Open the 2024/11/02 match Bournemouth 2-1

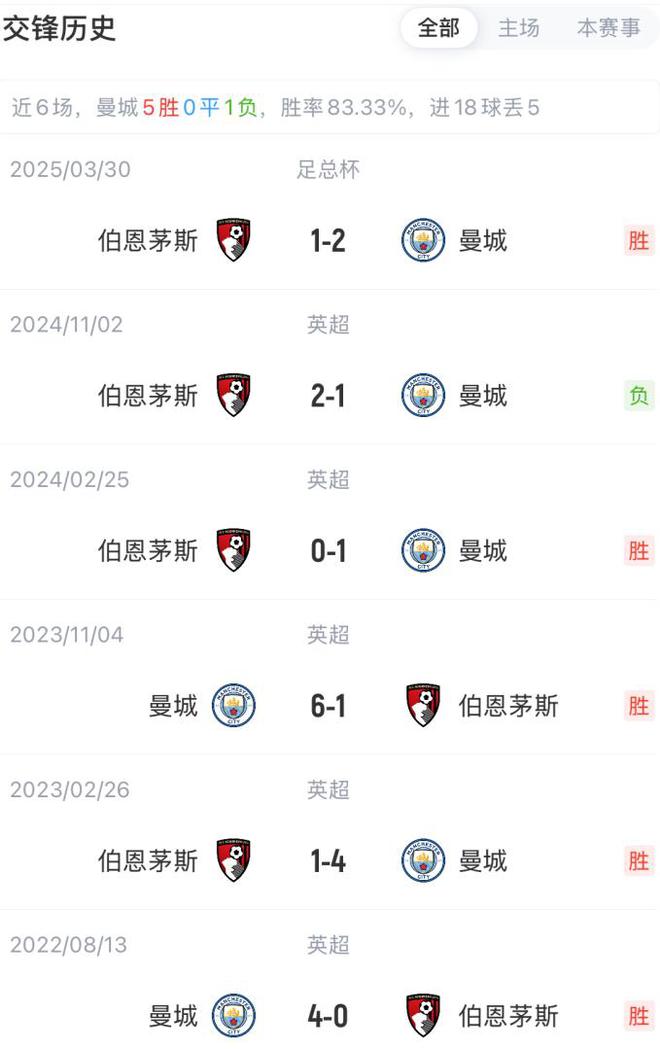click(328, 396)
